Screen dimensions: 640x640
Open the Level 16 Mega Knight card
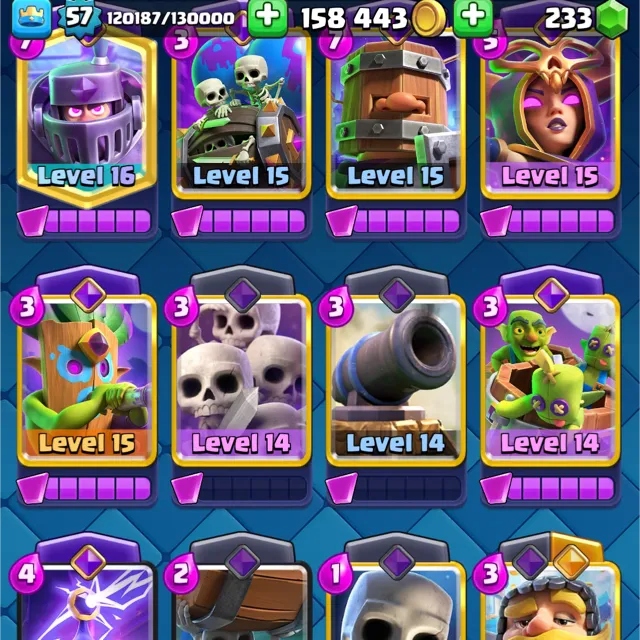83,115
